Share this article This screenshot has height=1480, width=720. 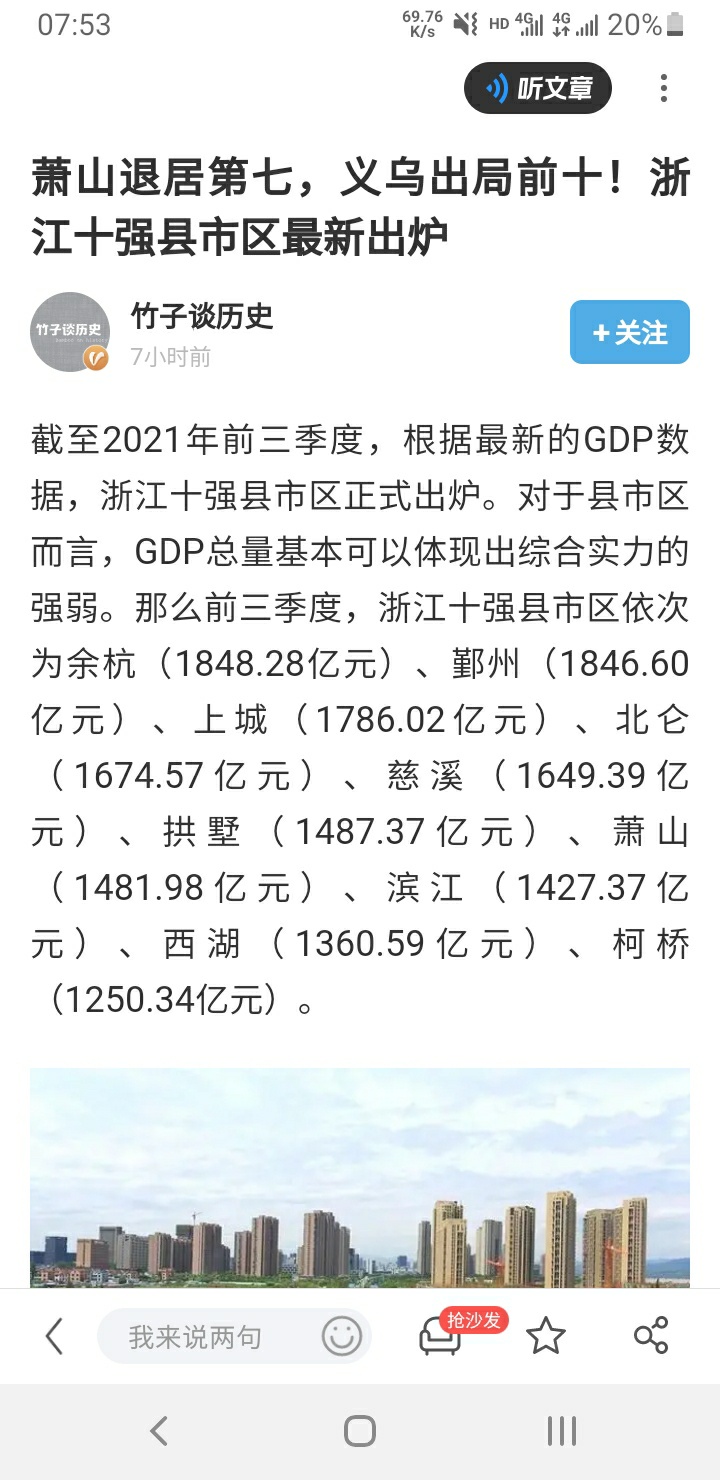[x=651, y=1336]
